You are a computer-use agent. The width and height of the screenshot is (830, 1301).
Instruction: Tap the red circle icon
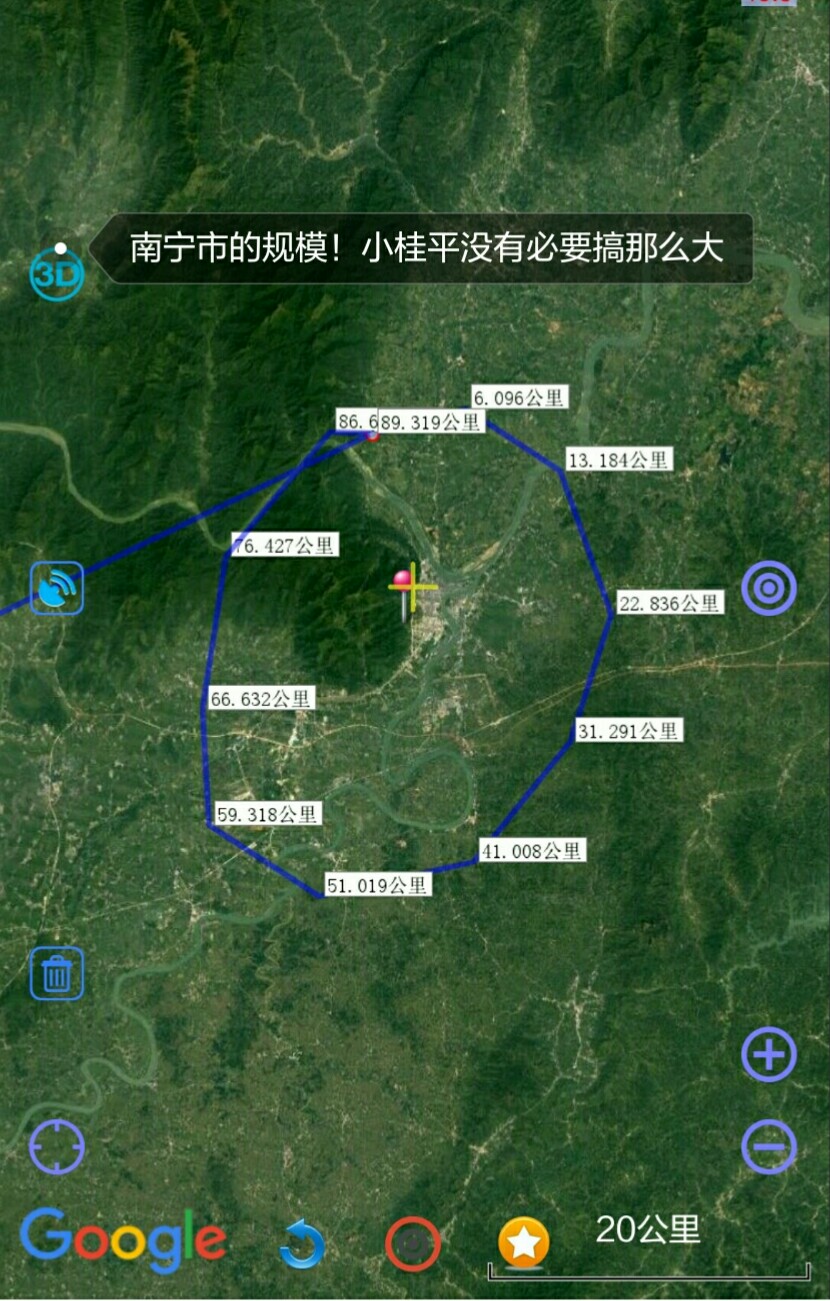pos(413,1244)
